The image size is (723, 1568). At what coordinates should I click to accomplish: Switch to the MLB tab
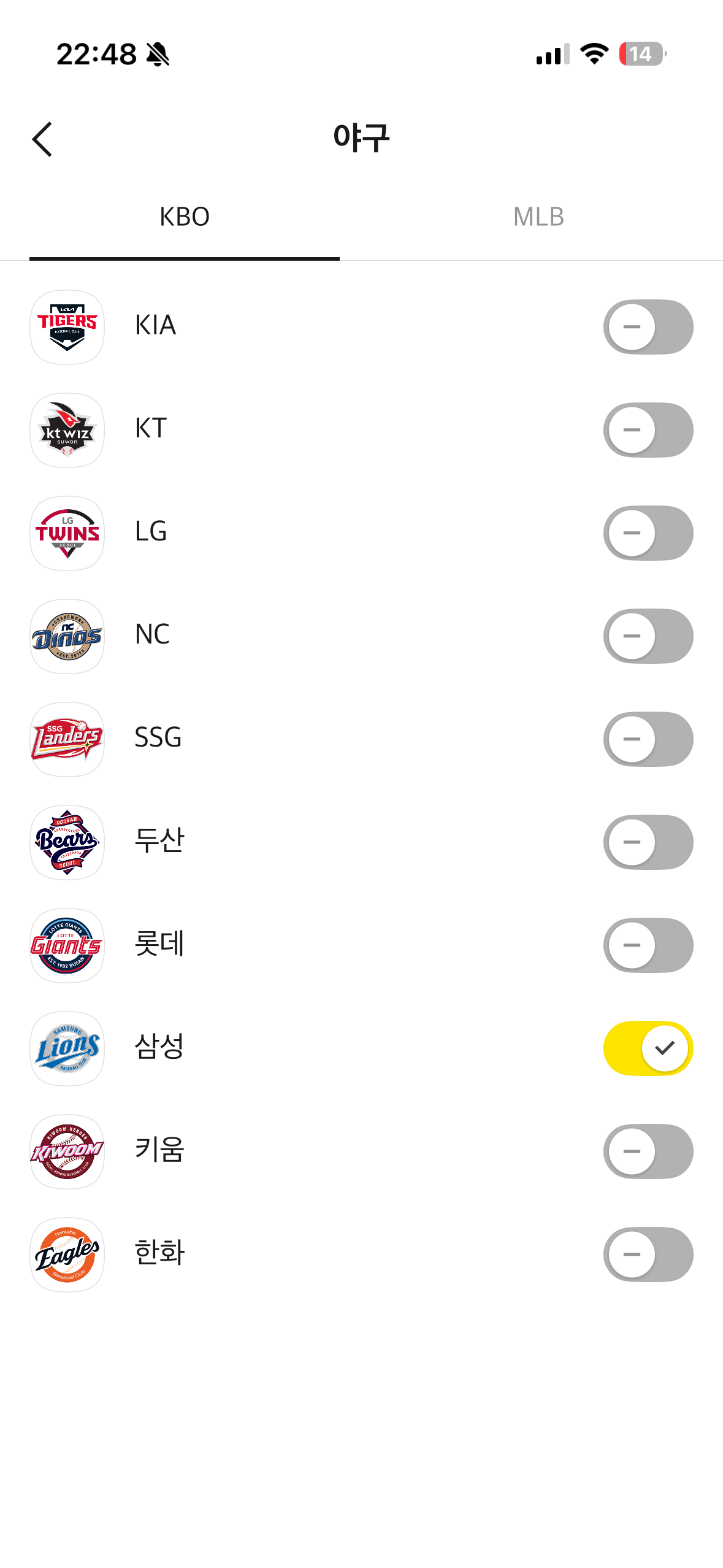(x=538, y=217)
